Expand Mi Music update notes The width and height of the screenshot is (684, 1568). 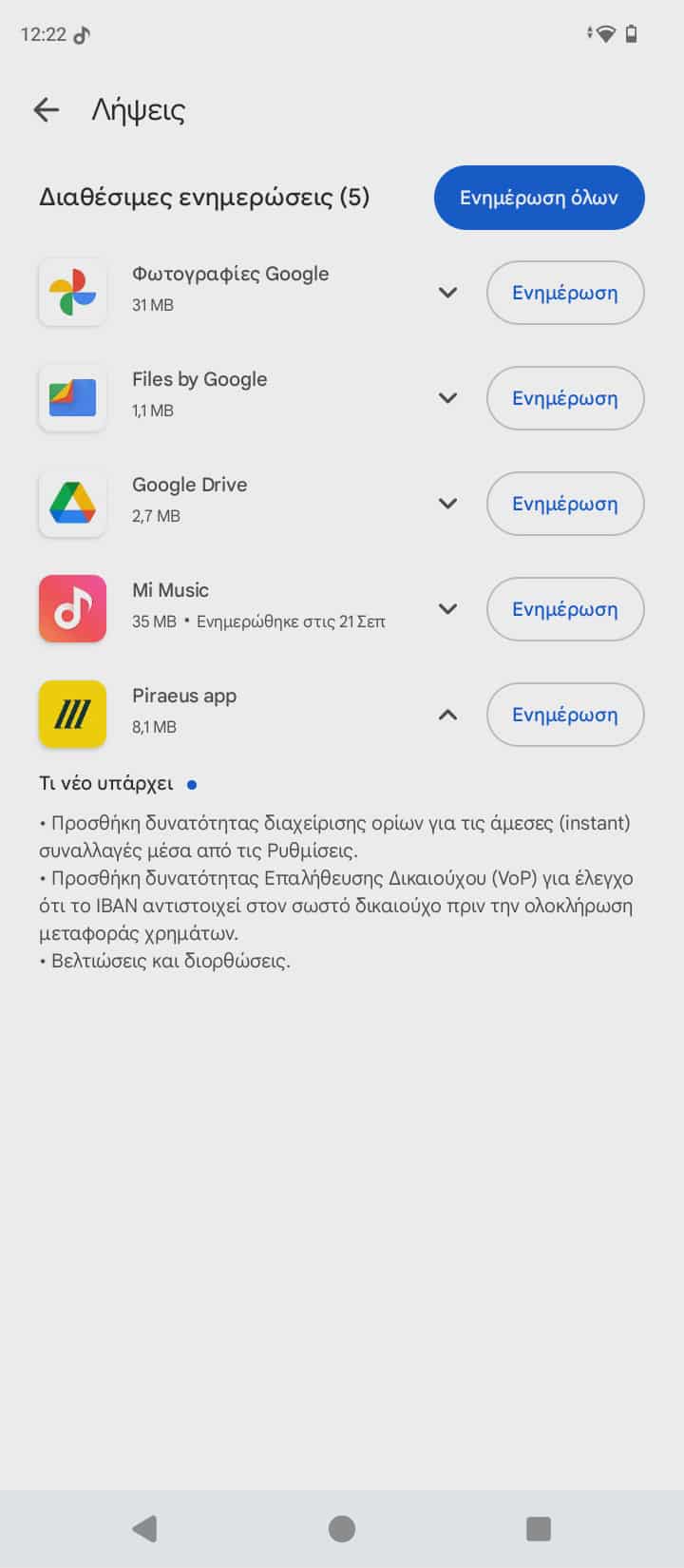click(447, 609)
